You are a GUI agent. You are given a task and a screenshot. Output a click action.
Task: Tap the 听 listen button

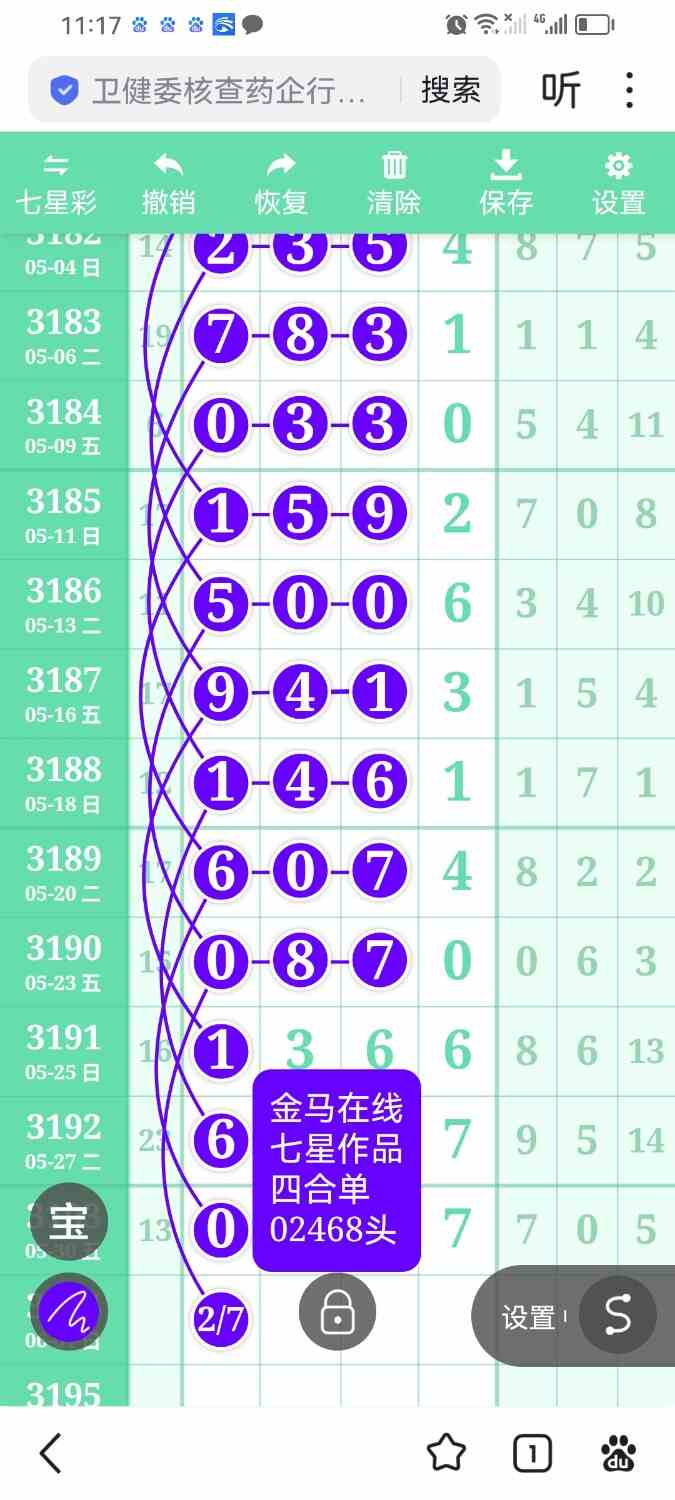(560, 91)
